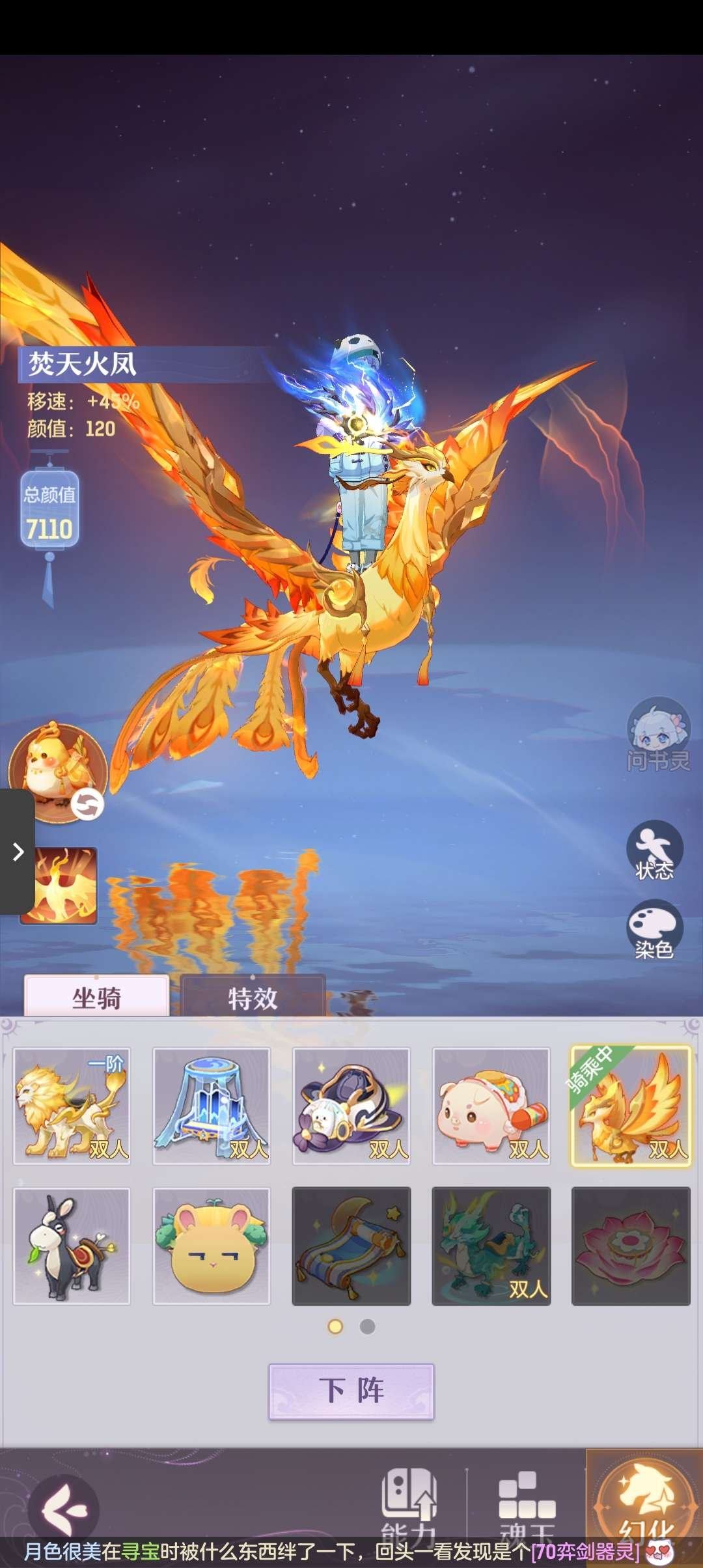
Task: Choose the locked lotus mount
Action: tap(631, 1246)
